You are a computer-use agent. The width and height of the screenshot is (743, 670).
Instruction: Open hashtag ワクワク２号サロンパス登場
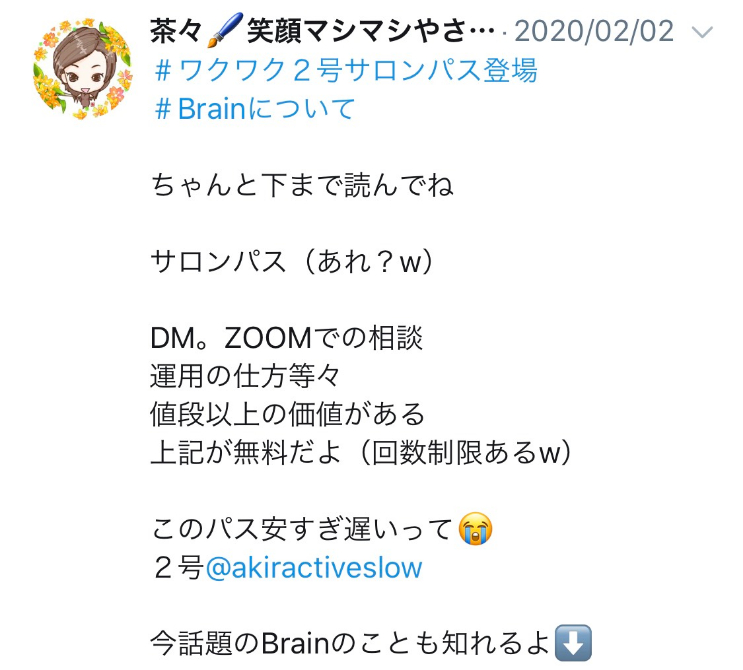click(346, 70)
